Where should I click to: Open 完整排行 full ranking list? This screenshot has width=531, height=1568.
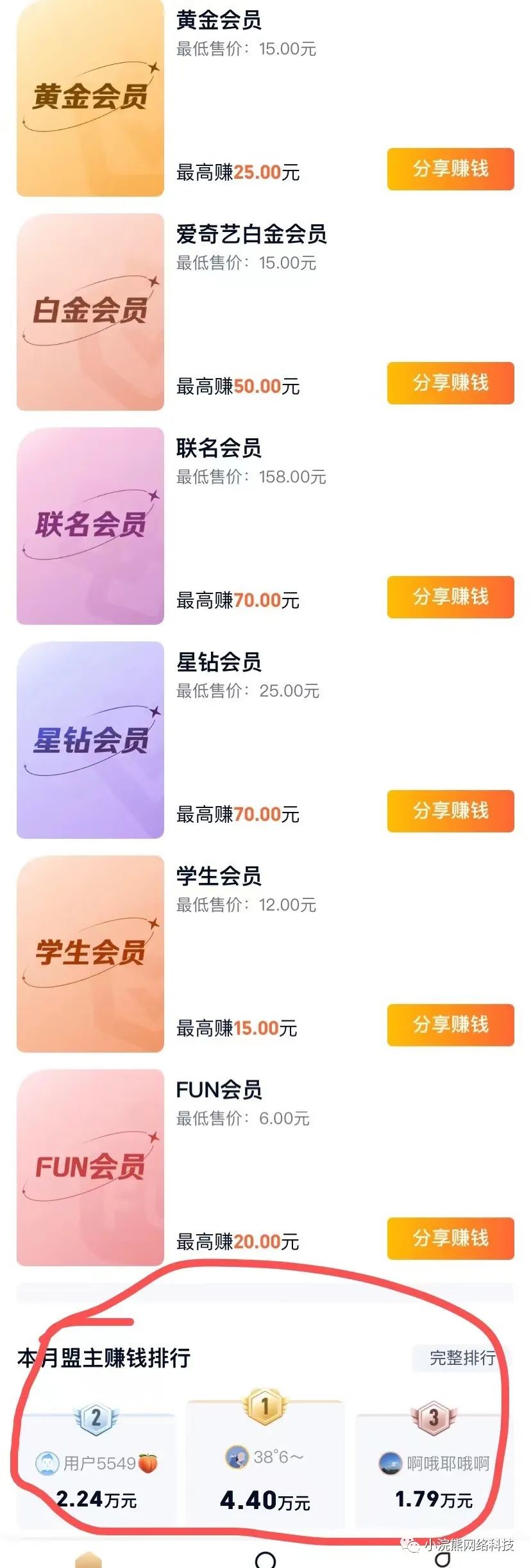[462, 1358]
